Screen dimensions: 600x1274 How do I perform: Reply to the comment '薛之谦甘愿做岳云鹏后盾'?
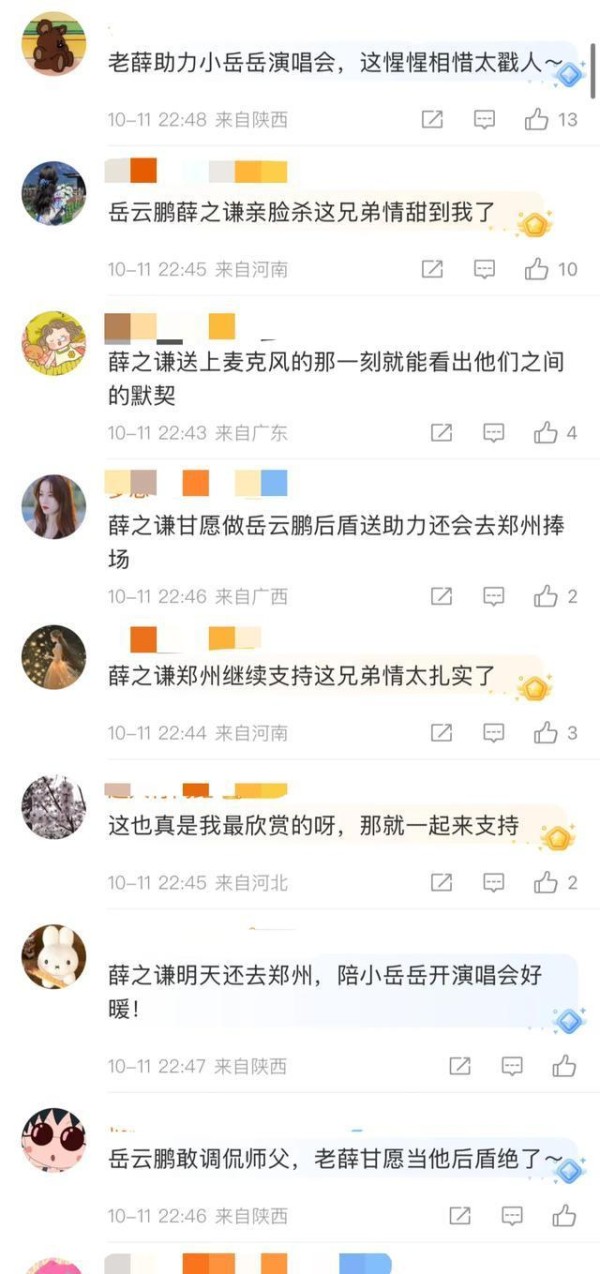click(493, 597)
